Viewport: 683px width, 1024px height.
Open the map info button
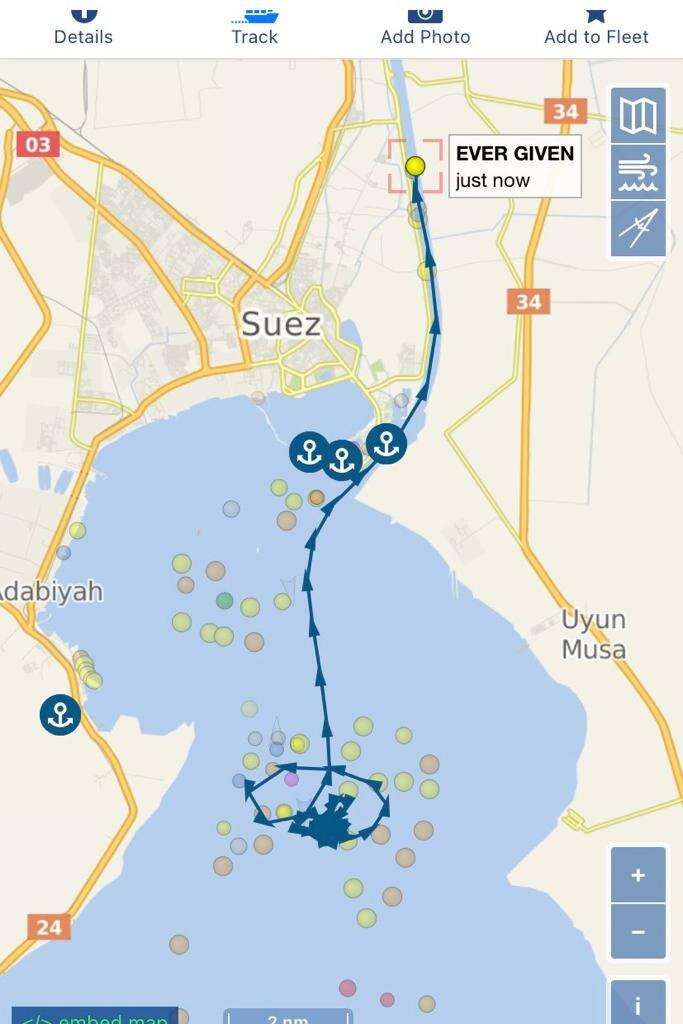point(638,1003)
